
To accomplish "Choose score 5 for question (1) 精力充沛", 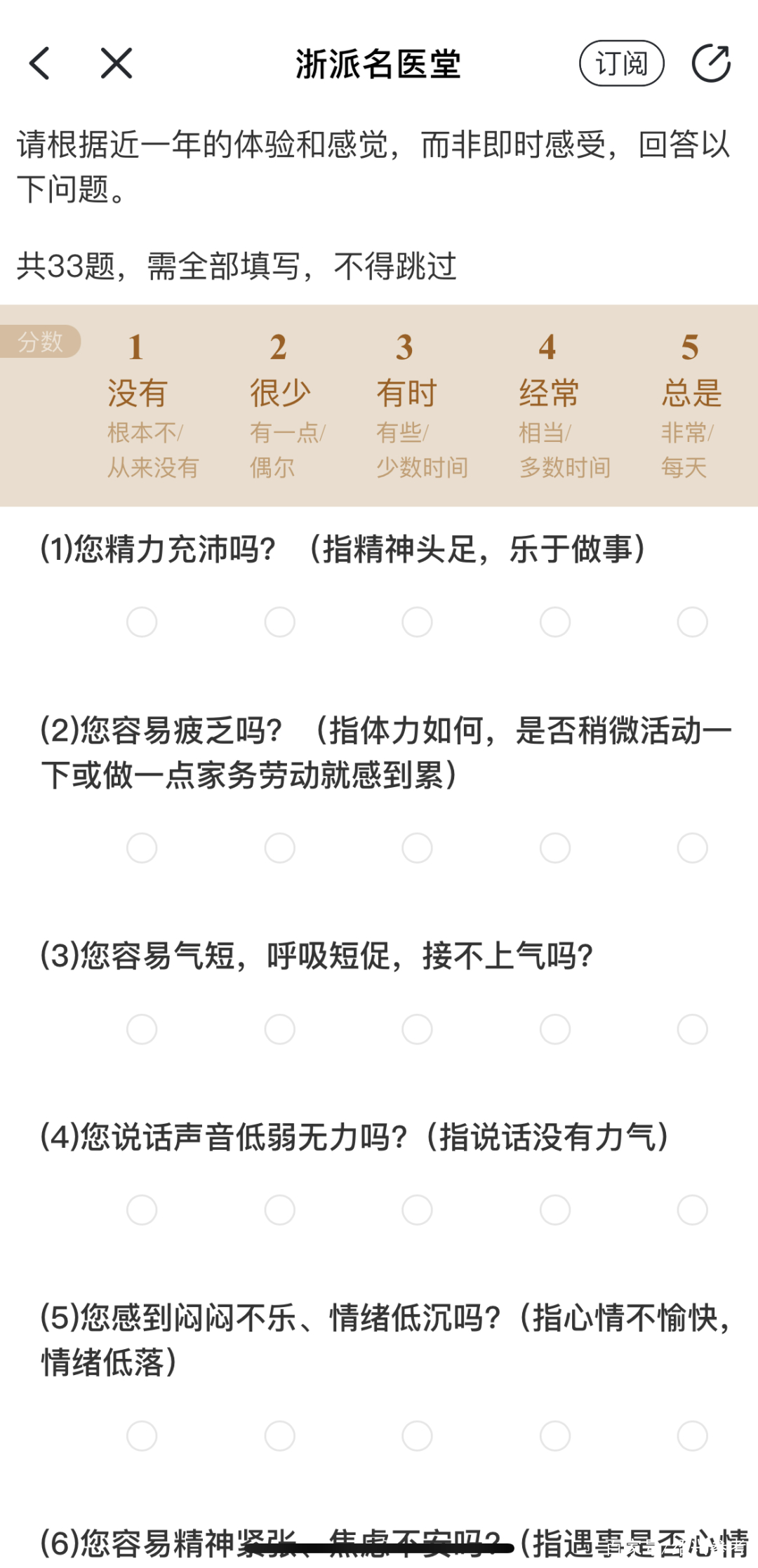I will (692, 622).
